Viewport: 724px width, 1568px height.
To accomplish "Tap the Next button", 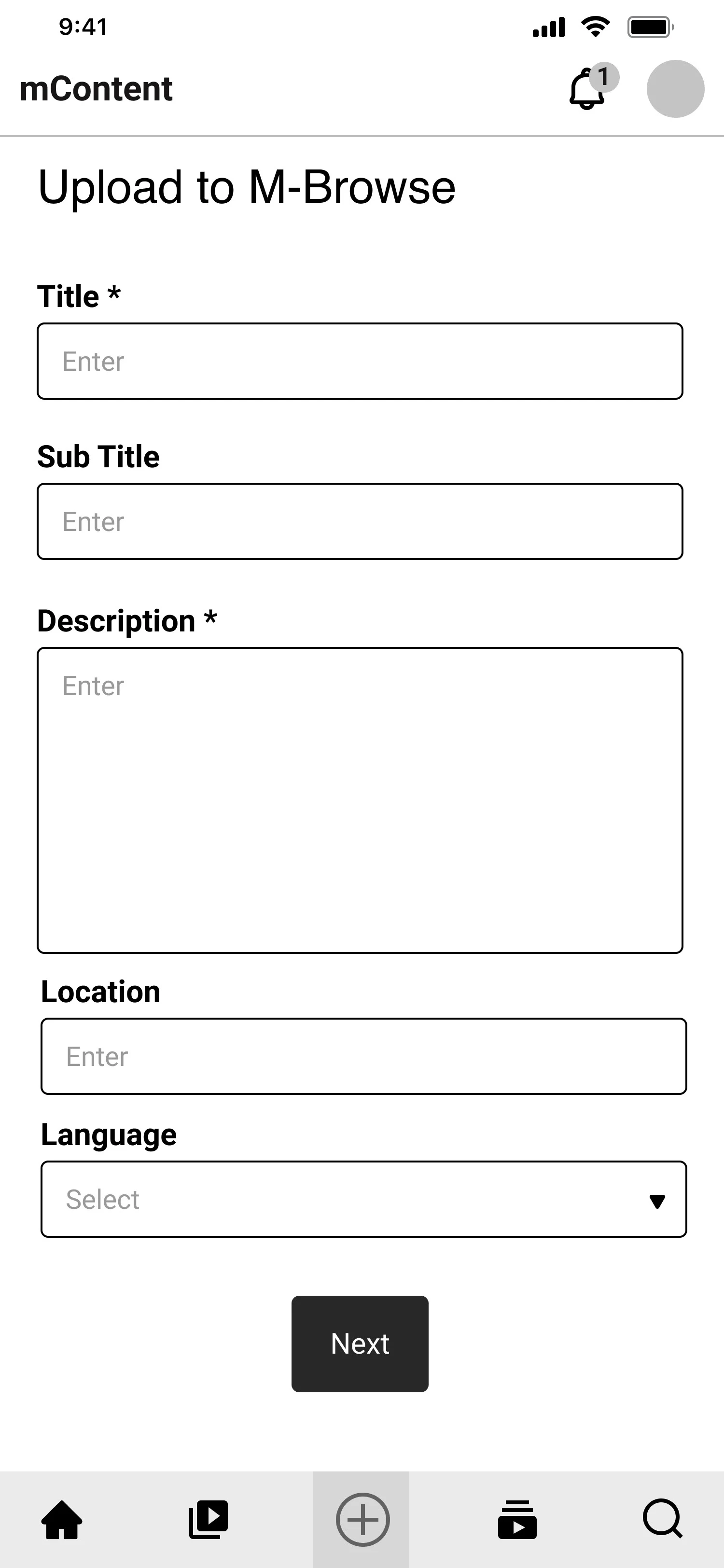I will [x=360, y=1344].
